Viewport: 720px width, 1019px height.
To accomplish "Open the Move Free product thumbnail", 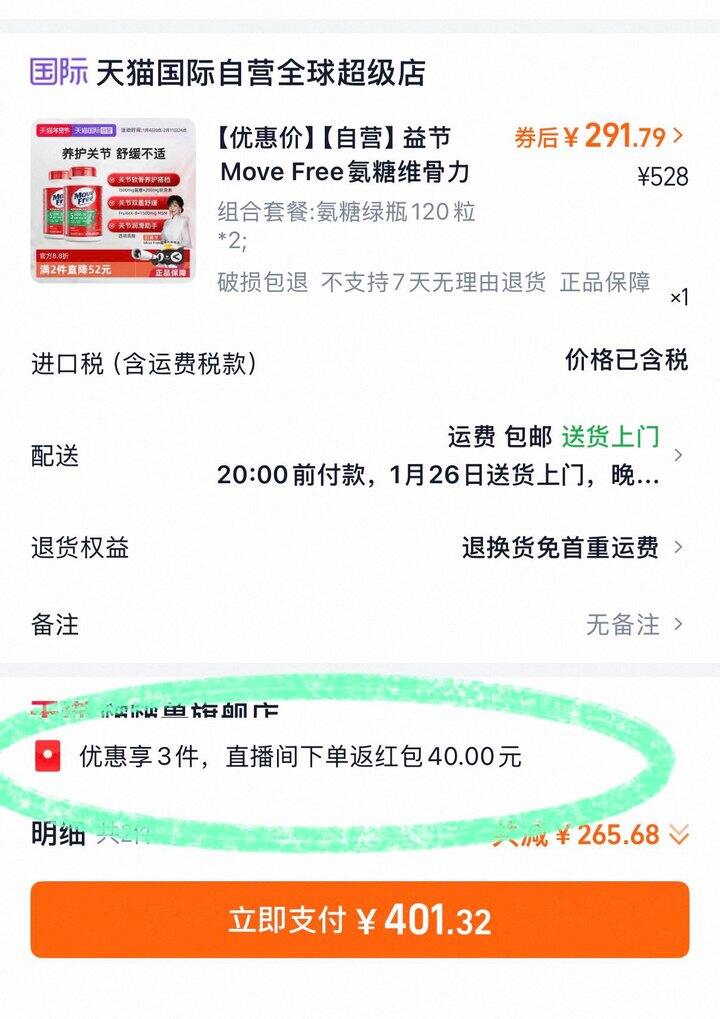I will coord(113,201).
